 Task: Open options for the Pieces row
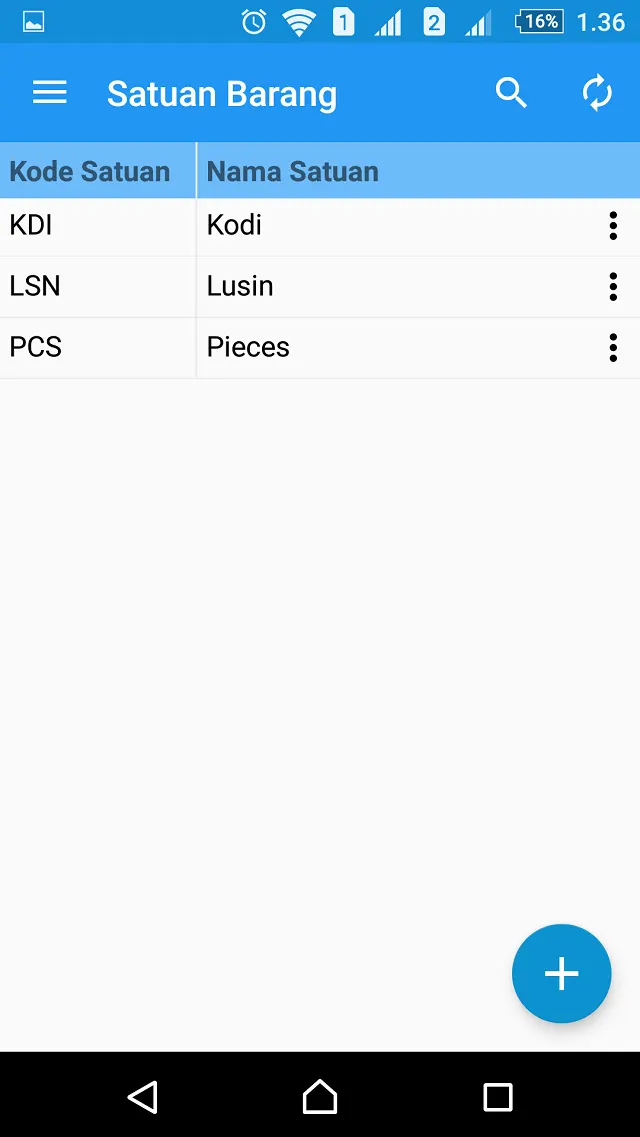coord(613,348)
